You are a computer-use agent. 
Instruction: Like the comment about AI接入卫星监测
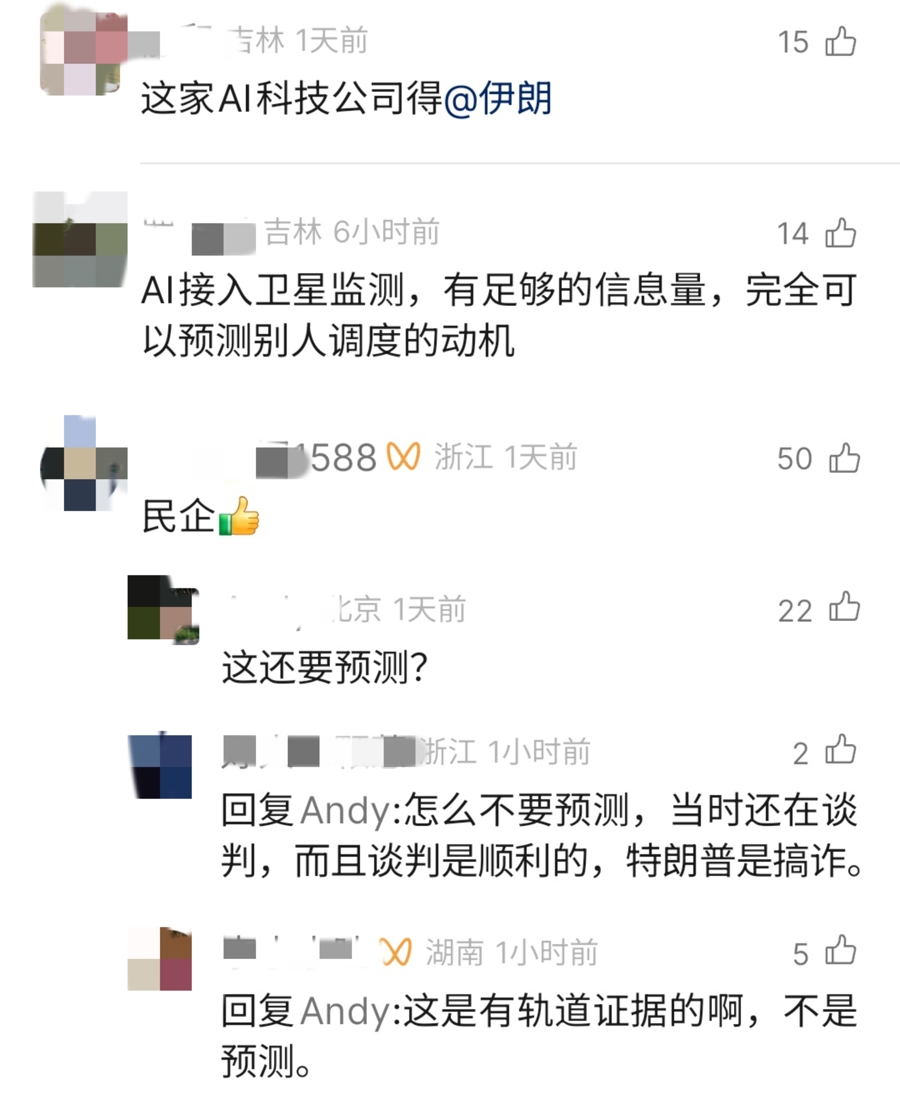[841, 234]
